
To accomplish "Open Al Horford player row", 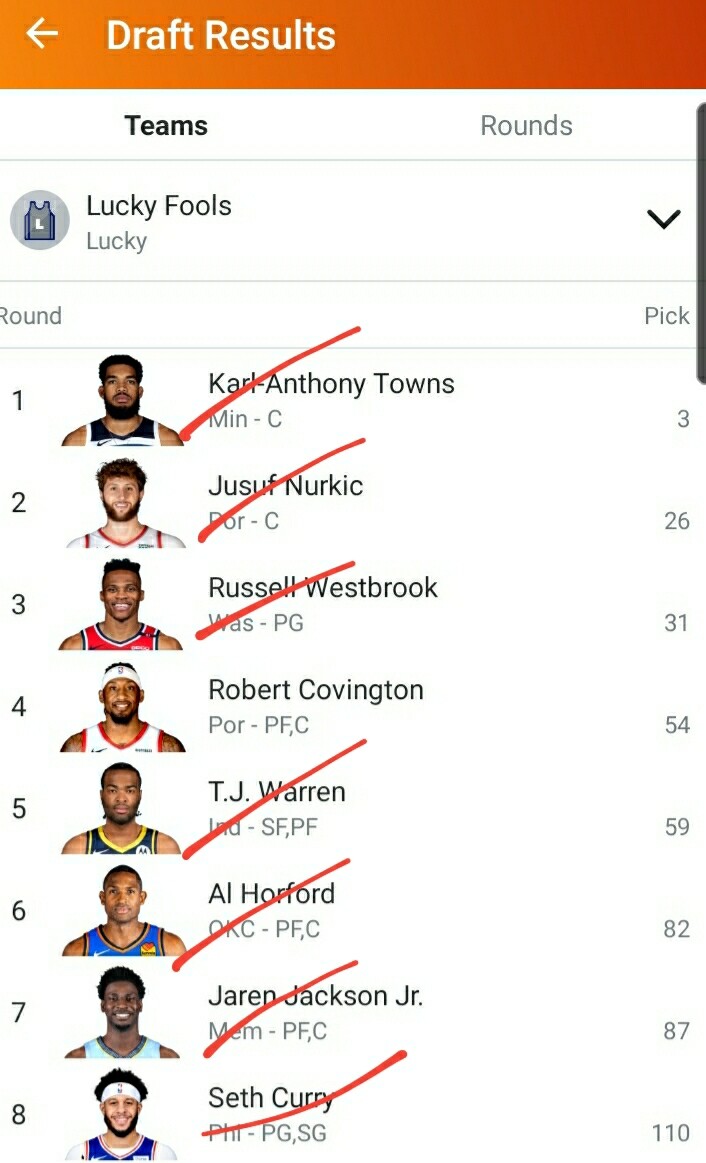I will click(272, 910).
